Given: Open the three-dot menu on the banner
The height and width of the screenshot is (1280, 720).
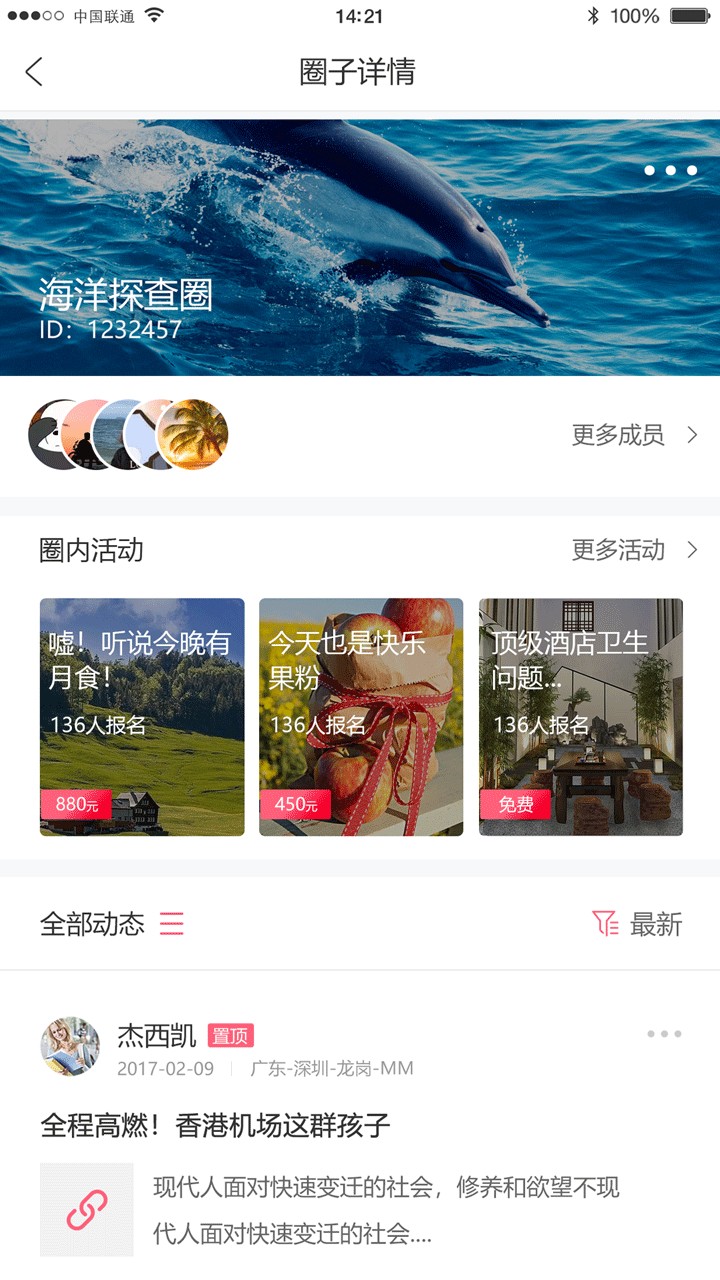Looking at the screenshot, I should [x=670, y=170].
